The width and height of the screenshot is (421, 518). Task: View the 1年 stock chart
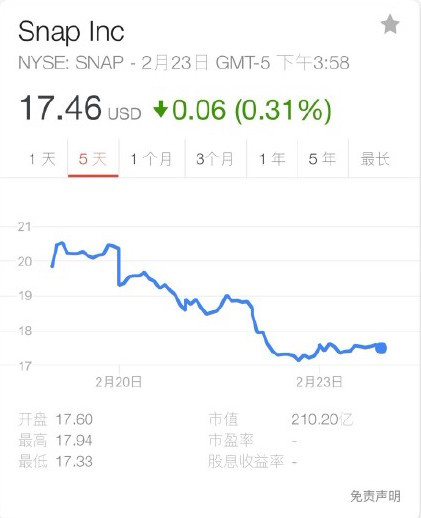point(272,159)
